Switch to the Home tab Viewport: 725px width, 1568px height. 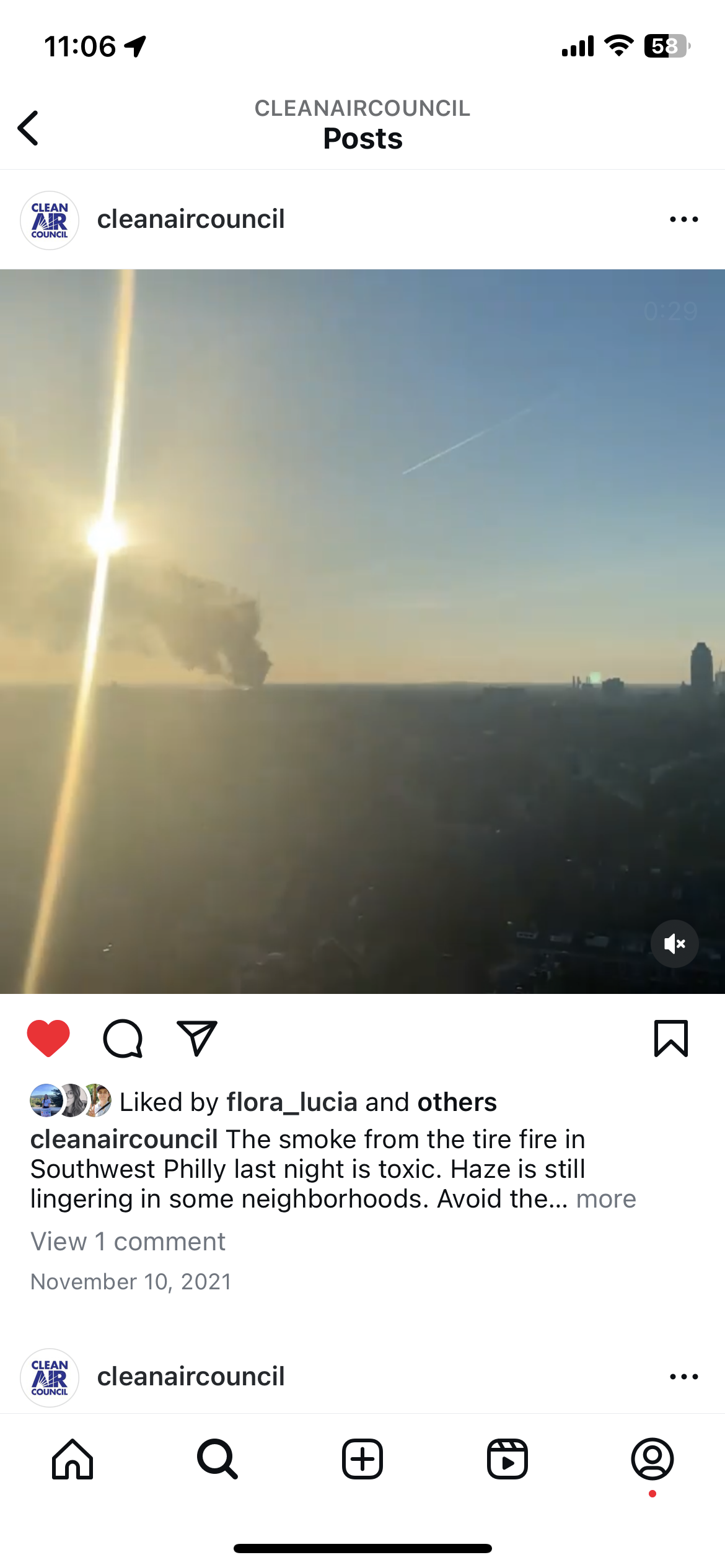(x=72, y=1459)
